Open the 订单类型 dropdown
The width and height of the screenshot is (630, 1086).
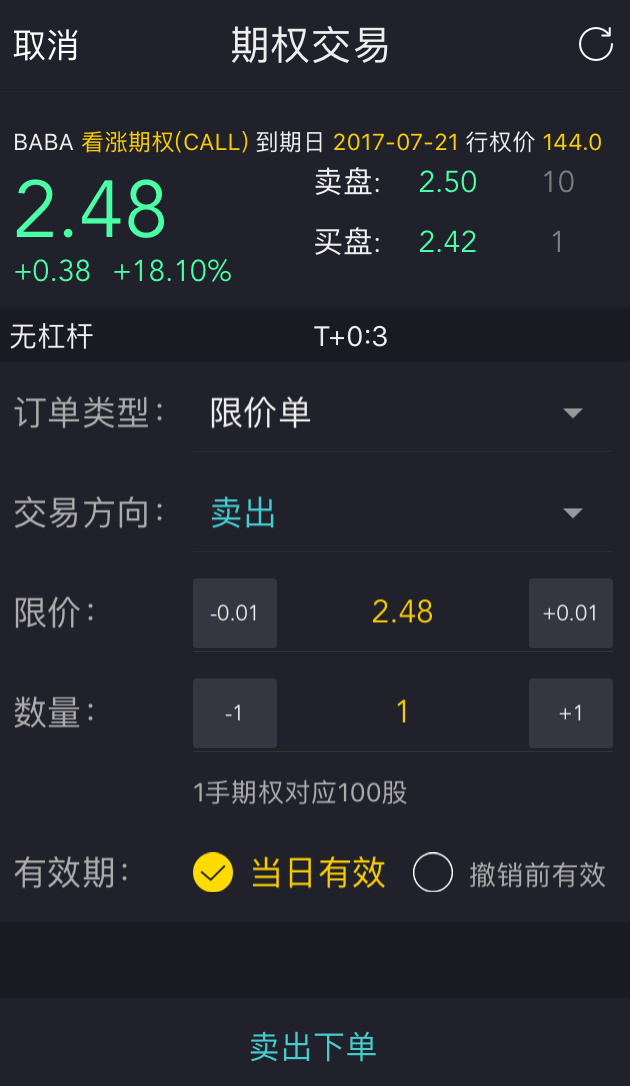pos(403,413)
